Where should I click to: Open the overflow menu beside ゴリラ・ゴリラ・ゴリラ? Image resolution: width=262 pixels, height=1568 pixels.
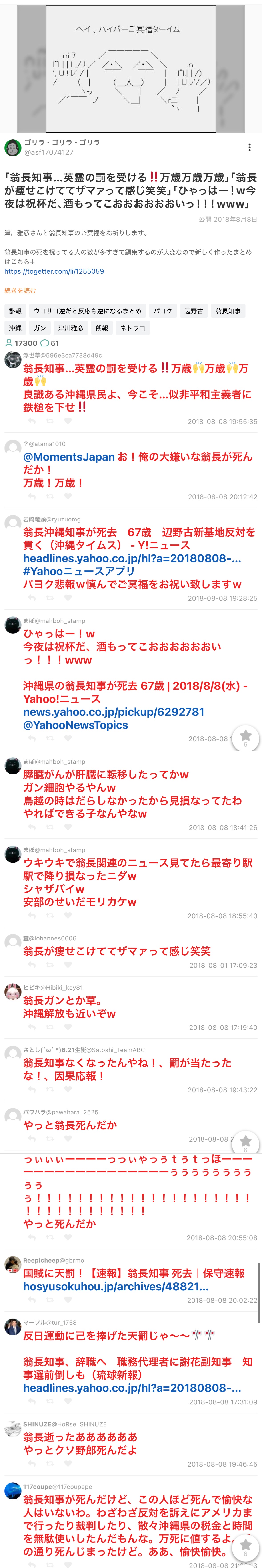tap(249, 147)
